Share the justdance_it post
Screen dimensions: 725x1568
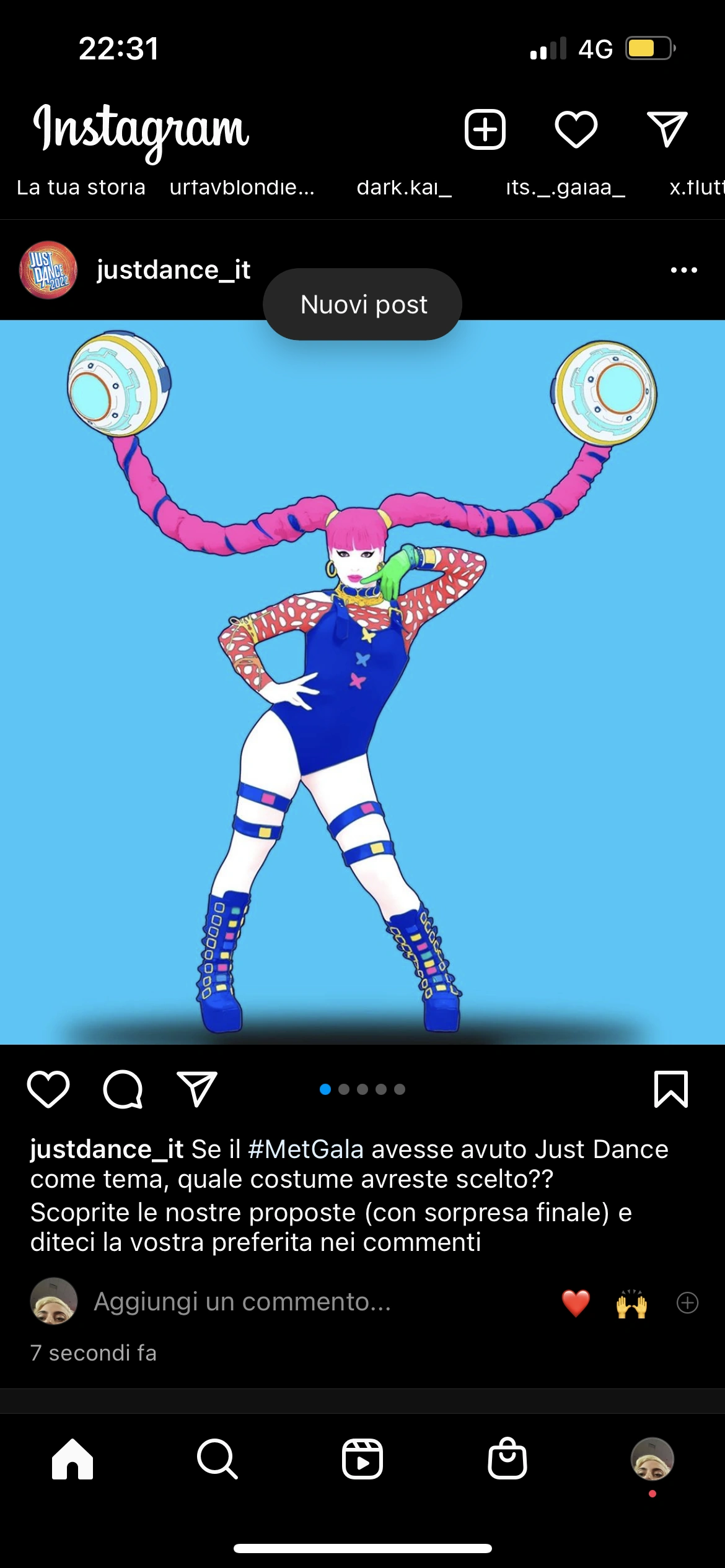point(197,1089)
